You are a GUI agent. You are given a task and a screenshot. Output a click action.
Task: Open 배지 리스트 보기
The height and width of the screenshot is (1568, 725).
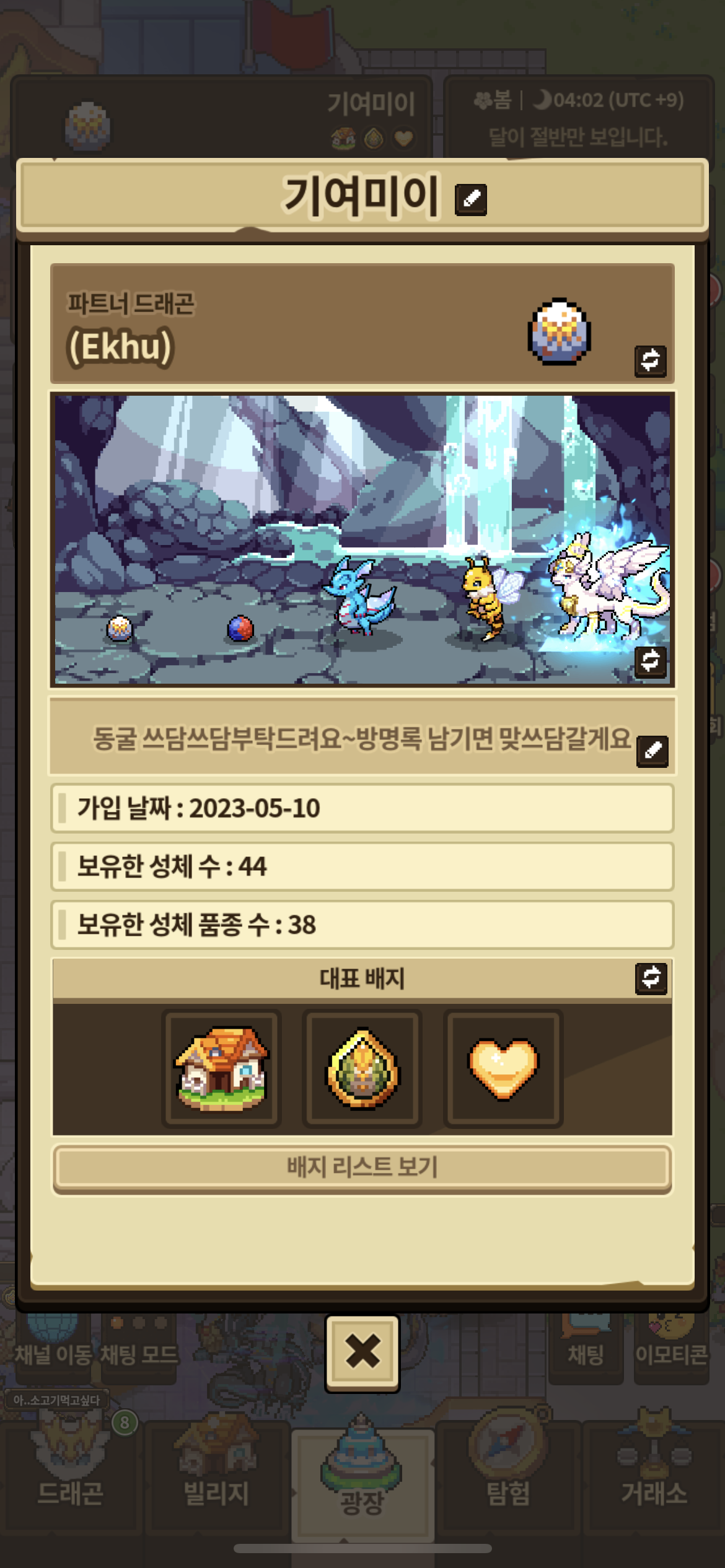362,1167
